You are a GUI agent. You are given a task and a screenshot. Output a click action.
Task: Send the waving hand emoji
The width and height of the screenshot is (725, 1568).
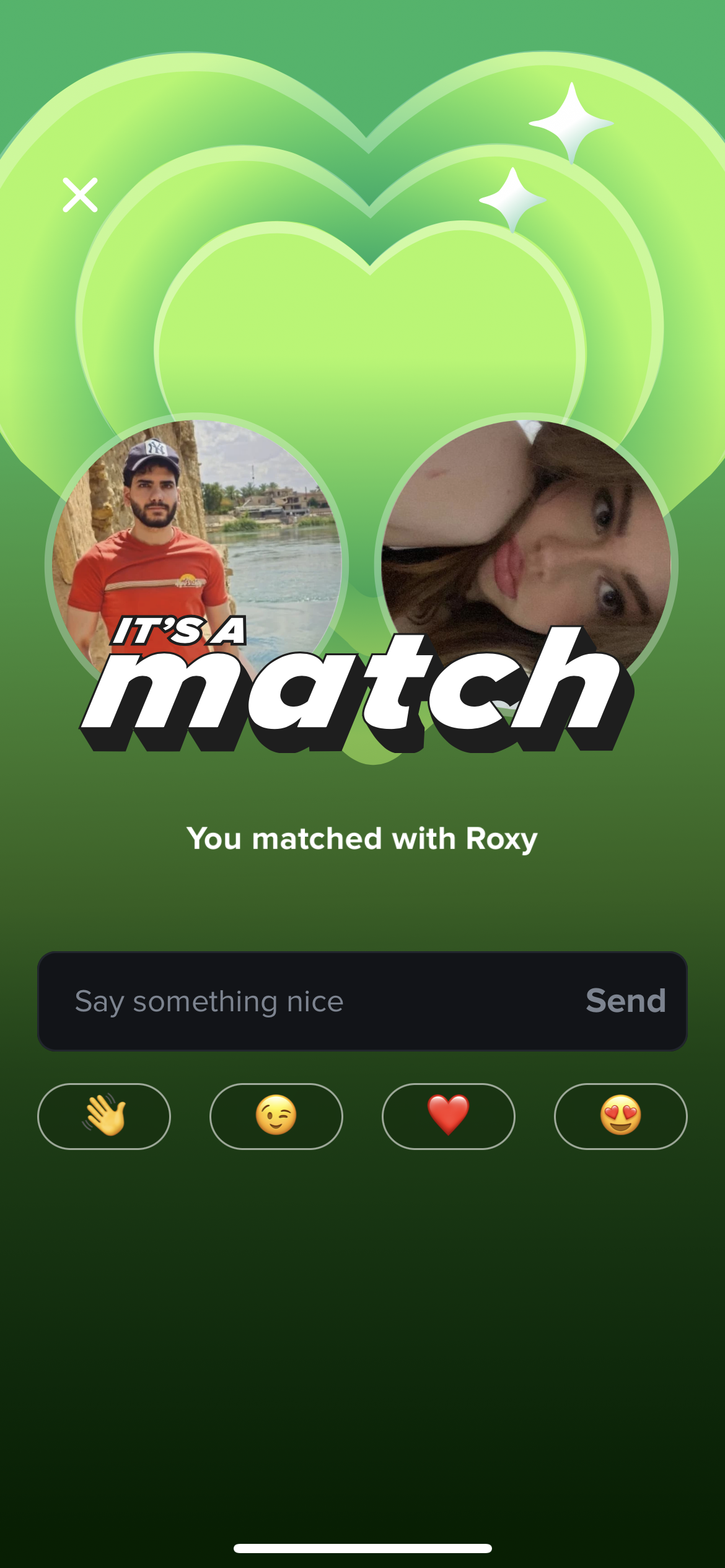coord(104,1116)
